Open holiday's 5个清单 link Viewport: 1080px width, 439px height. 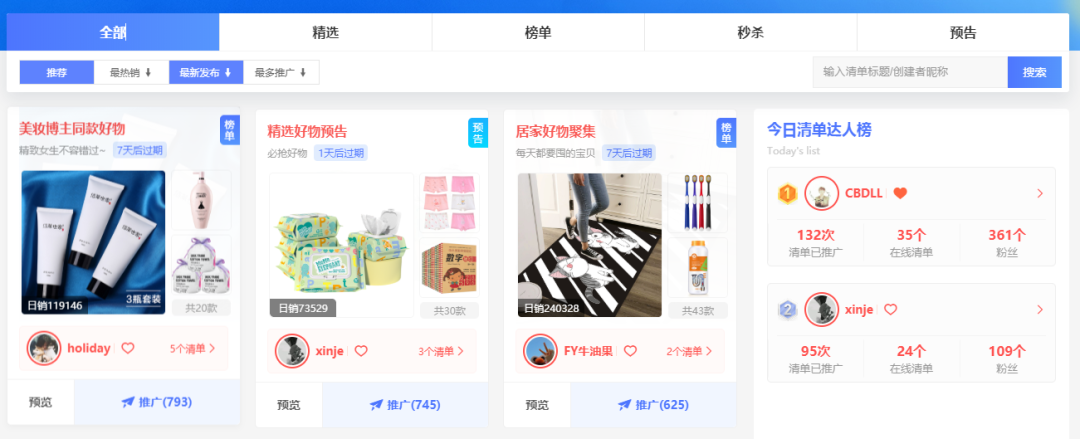[192, 349]
